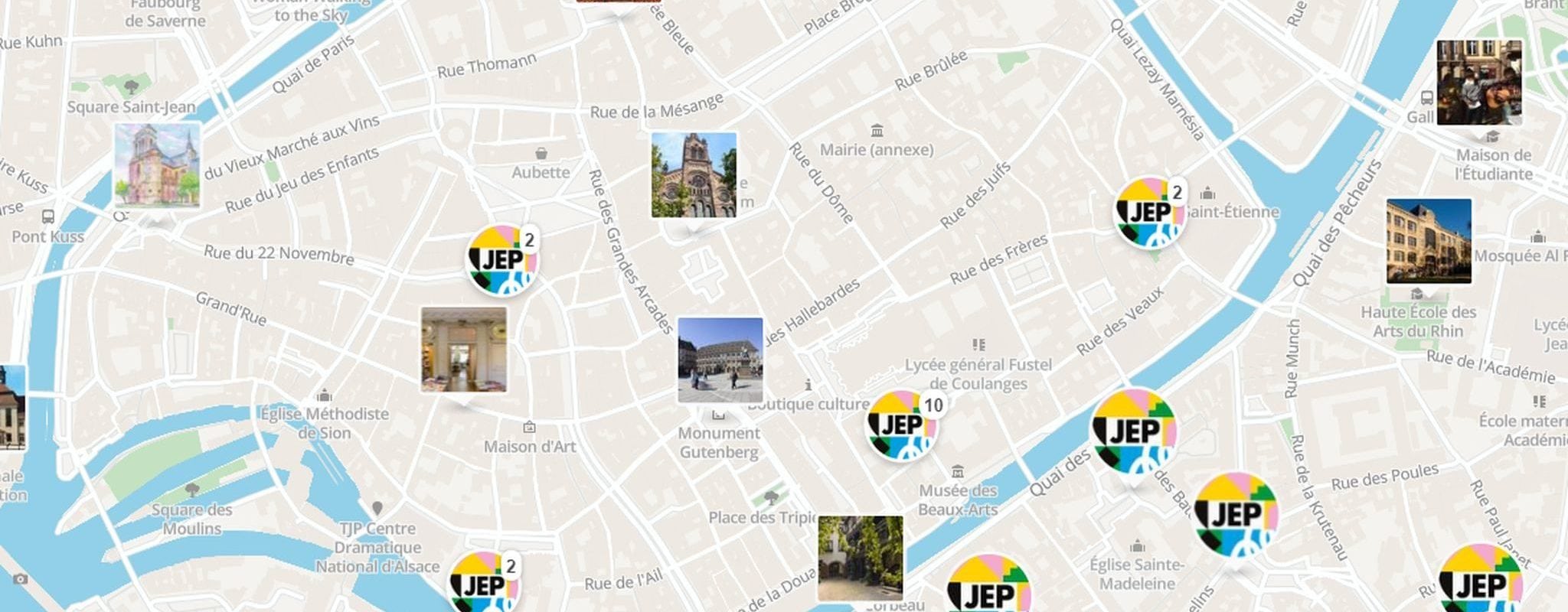
Task: Open the church photo marker below Rue de la Mésange
Action: (x=694, y=175)
